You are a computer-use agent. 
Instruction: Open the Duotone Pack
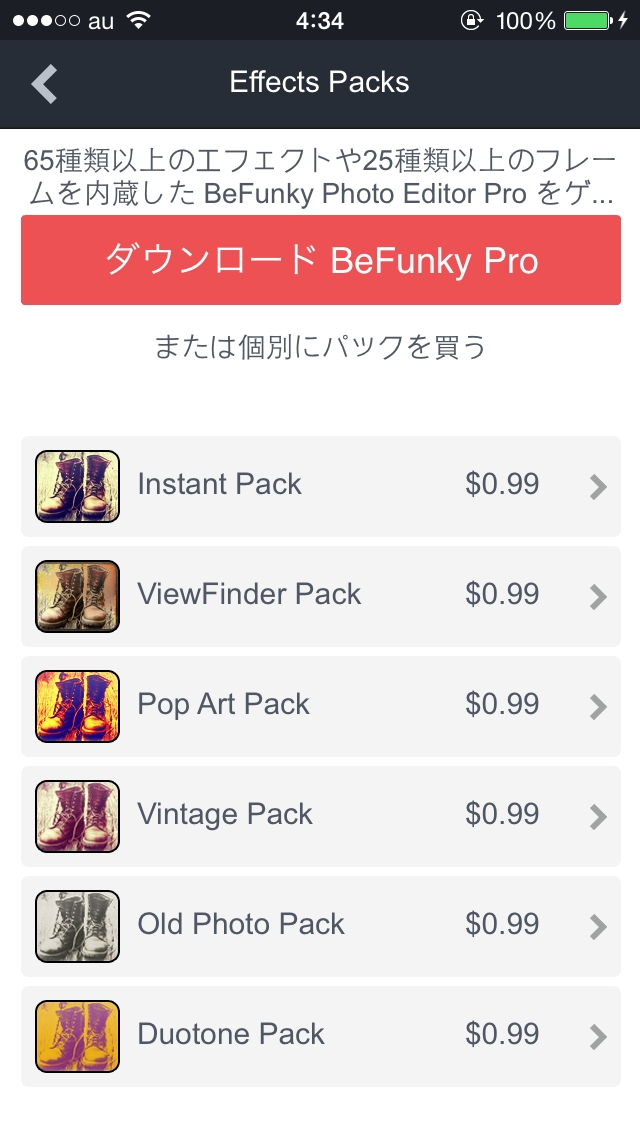(321, 1036)
